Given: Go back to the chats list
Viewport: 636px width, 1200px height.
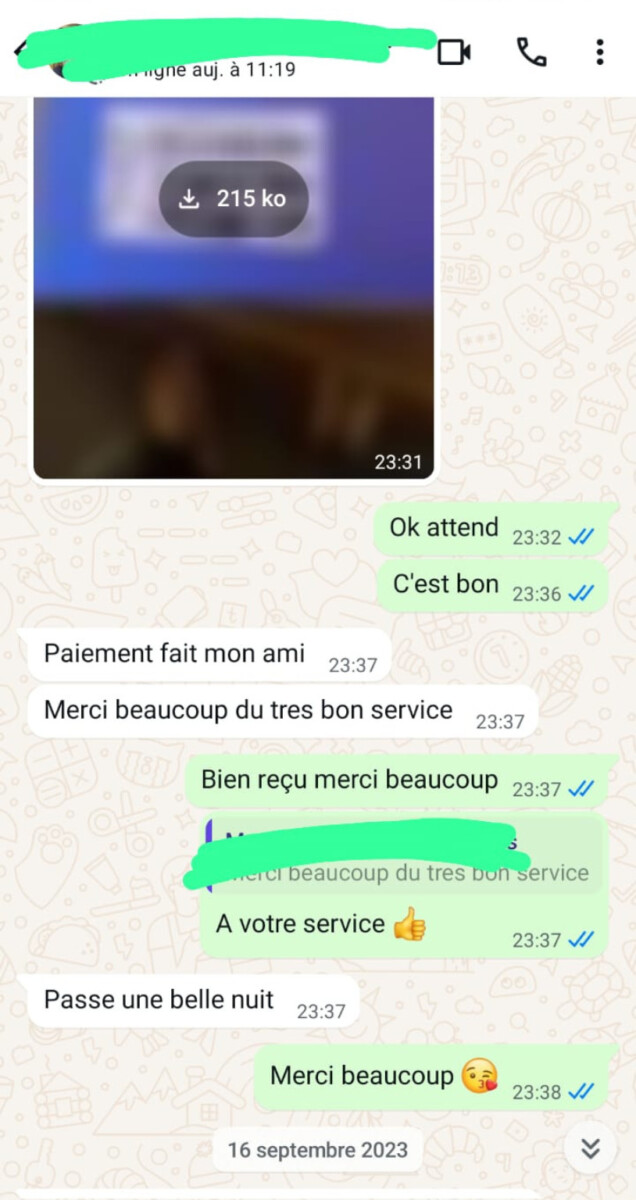Looking at the screenshot, I should (x=17, y=51).
